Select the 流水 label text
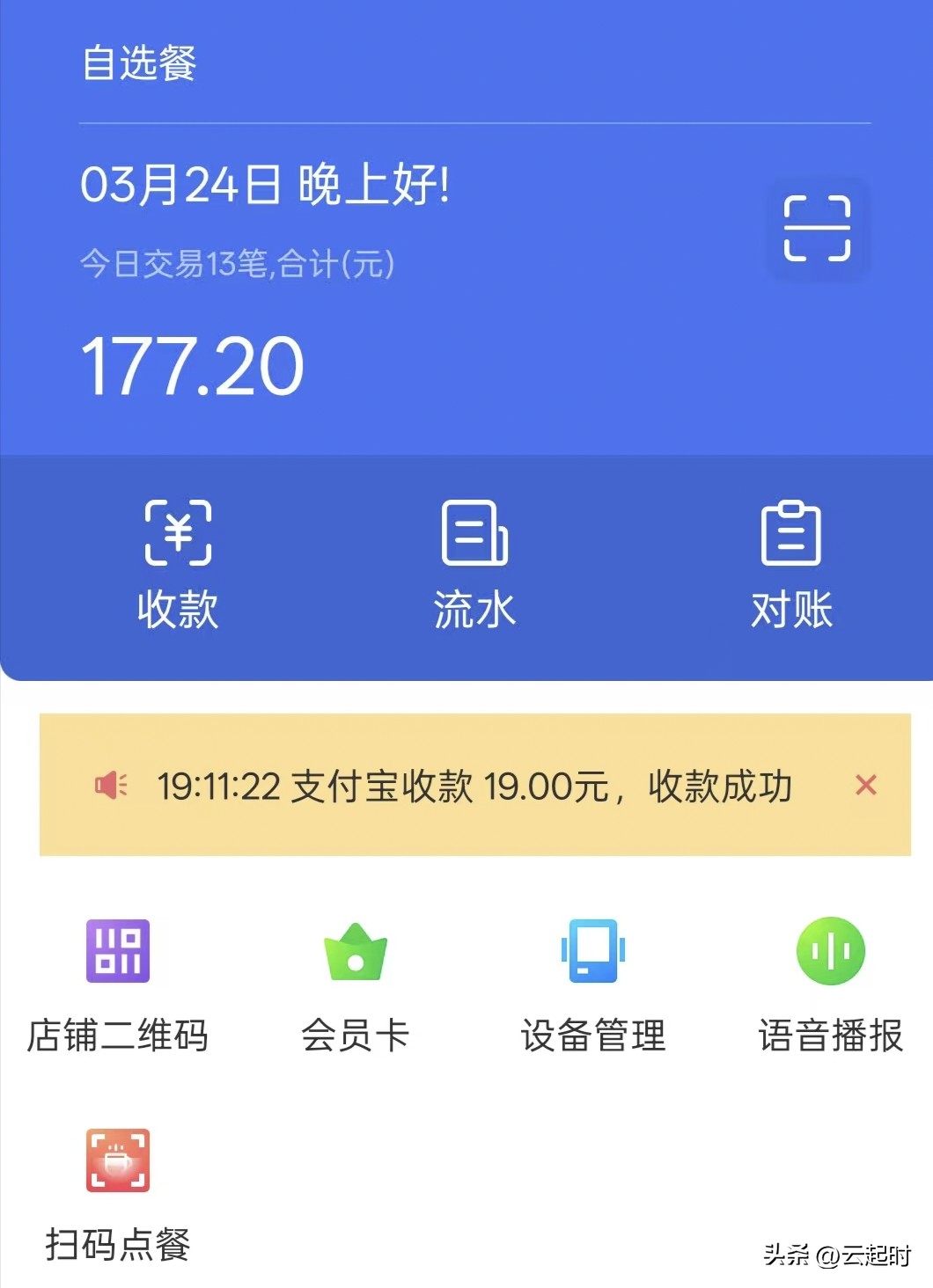Screen dimensions: 933x1288 point(475,608)
